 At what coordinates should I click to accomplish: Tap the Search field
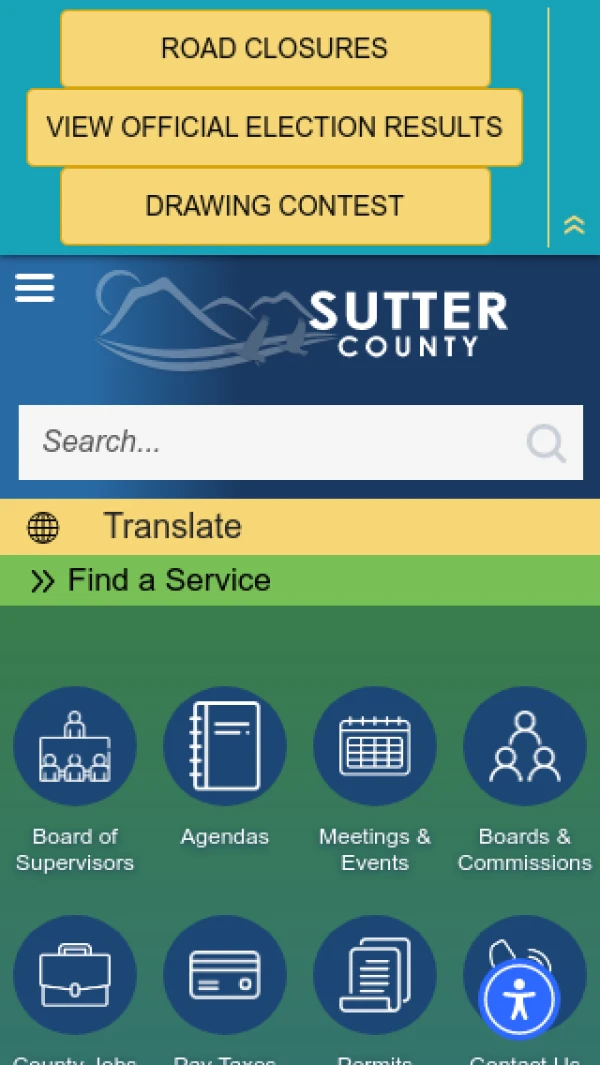point(270,442)
